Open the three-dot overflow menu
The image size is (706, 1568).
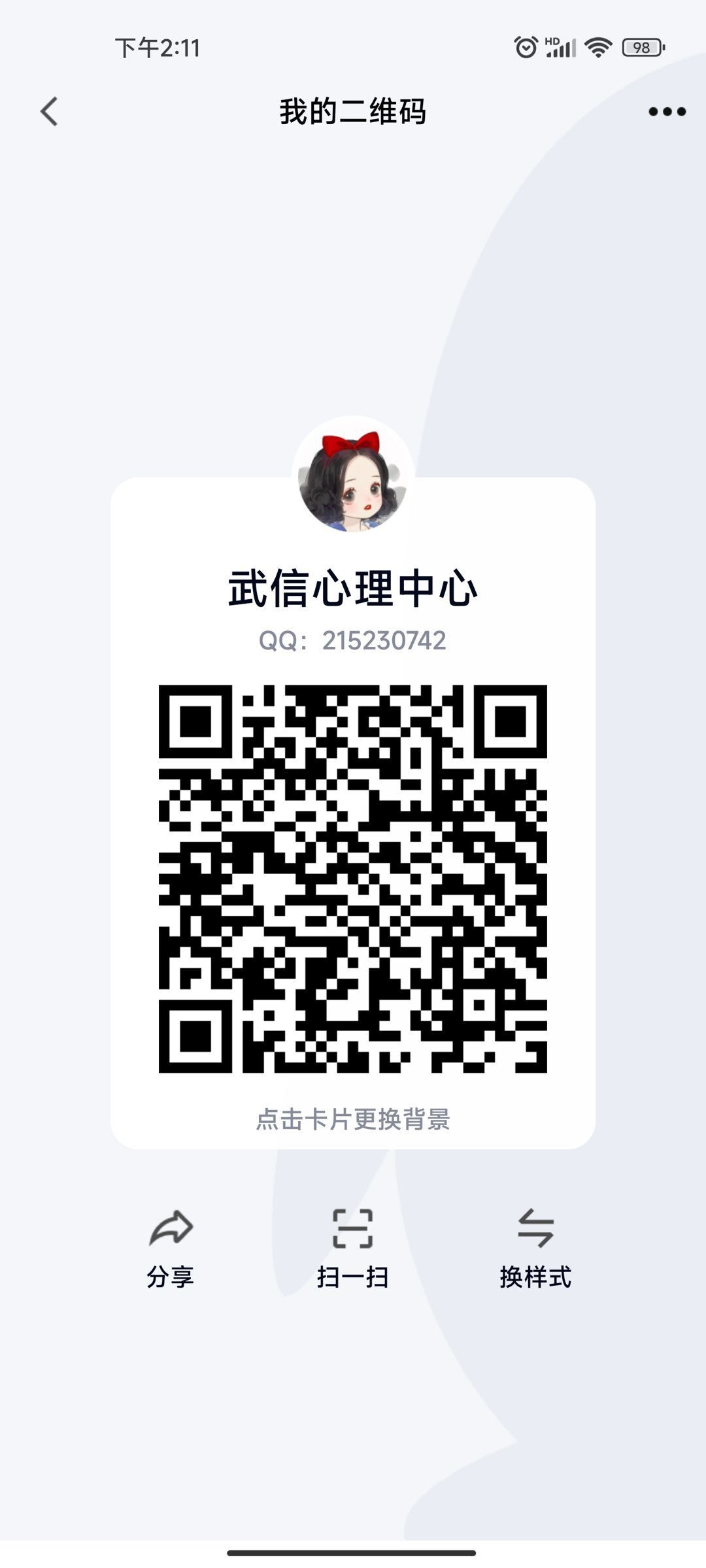click(667, 112)
